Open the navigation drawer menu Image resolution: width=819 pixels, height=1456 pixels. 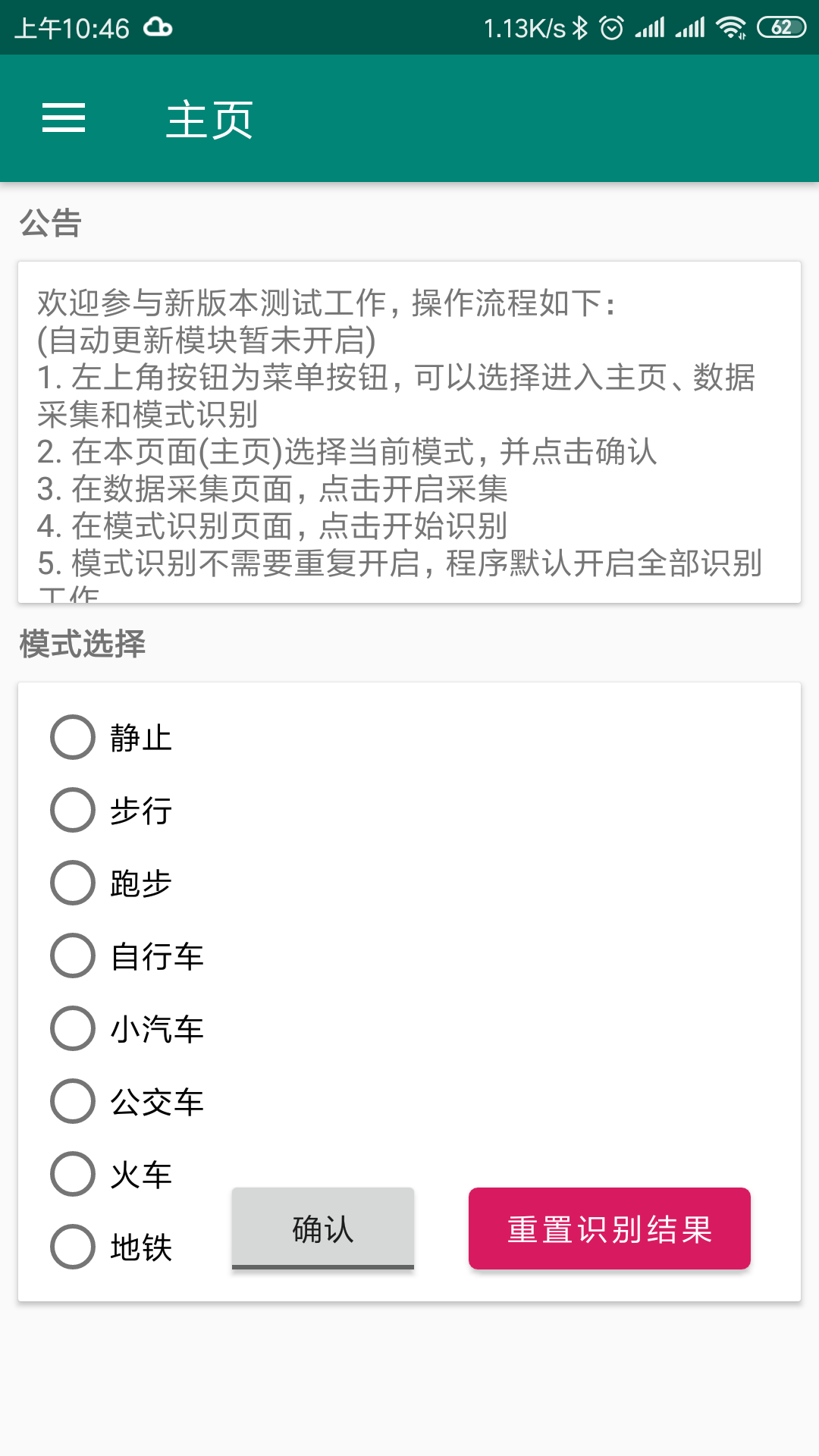64,119
